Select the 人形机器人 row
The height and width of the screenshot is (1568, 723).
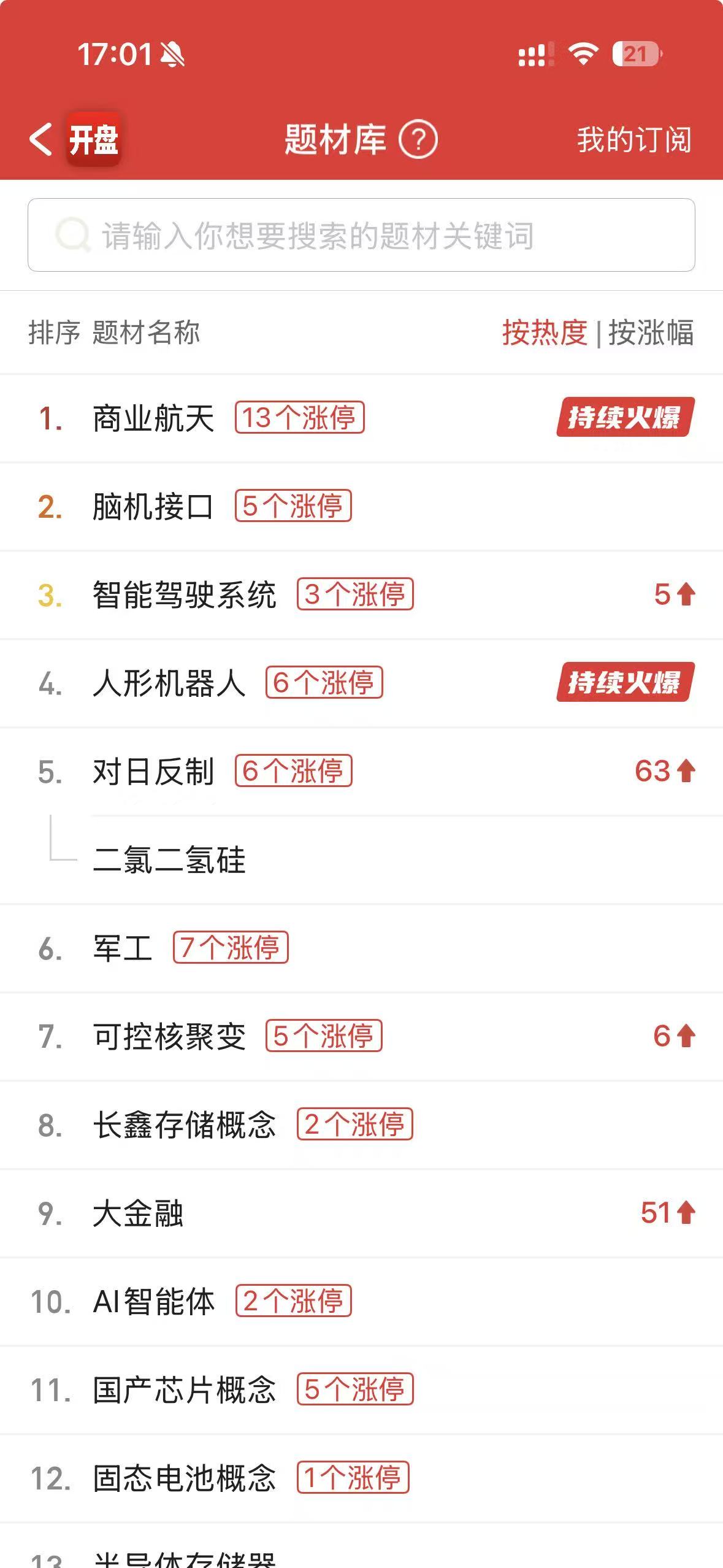pyautogui.click(x=169, y=683)
